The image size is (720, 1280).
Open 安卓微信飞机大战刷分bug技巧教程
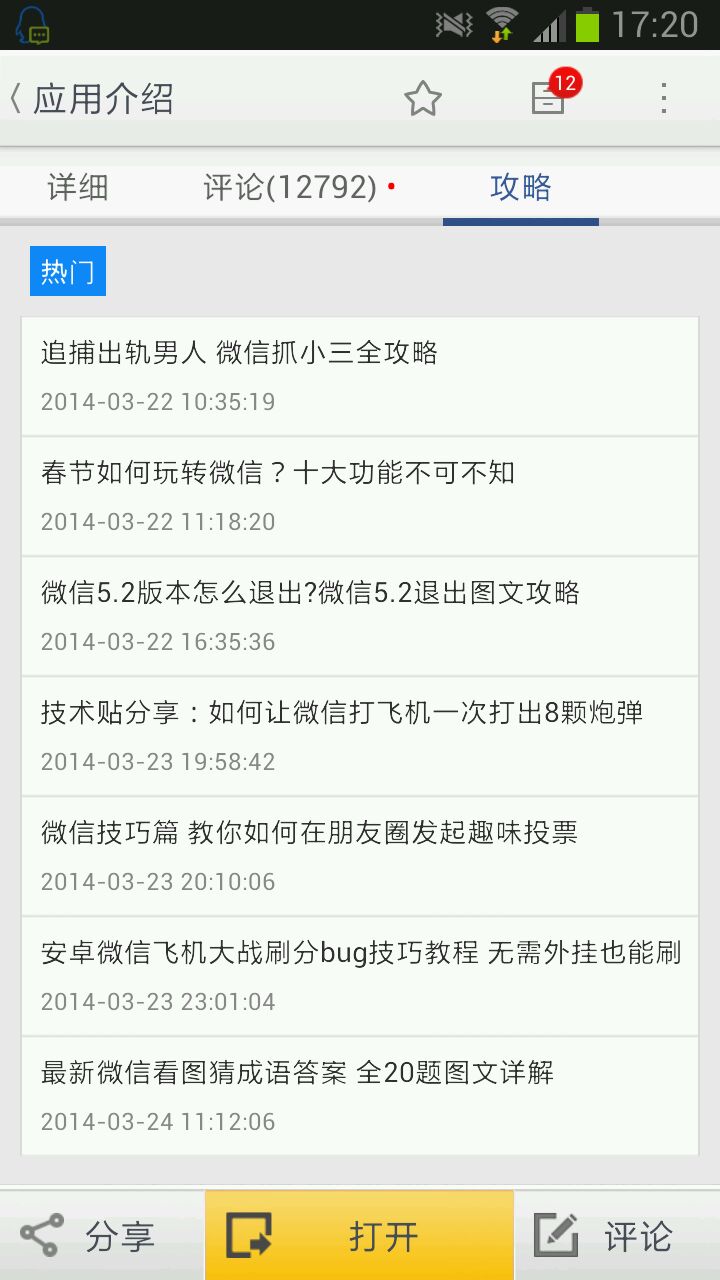click(360, 976)
